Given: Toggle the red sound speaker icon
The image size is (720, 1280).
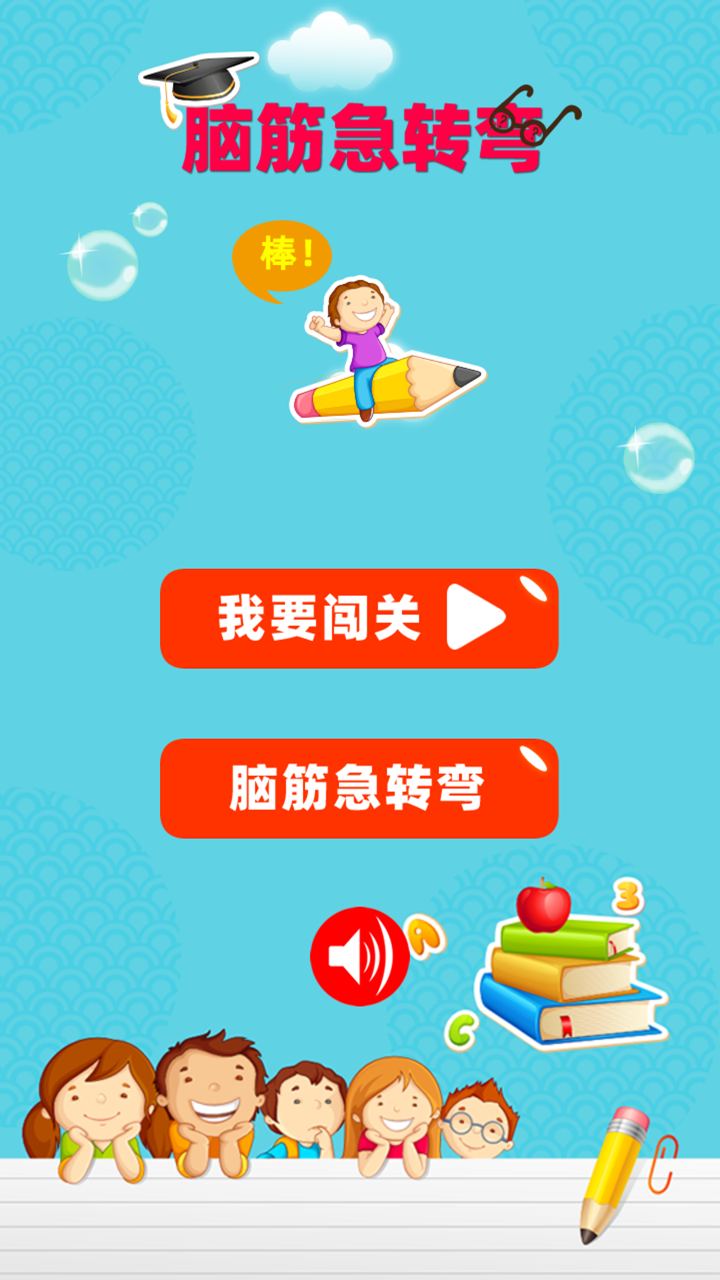Looking at the screenshot, I should pos(359,956).
